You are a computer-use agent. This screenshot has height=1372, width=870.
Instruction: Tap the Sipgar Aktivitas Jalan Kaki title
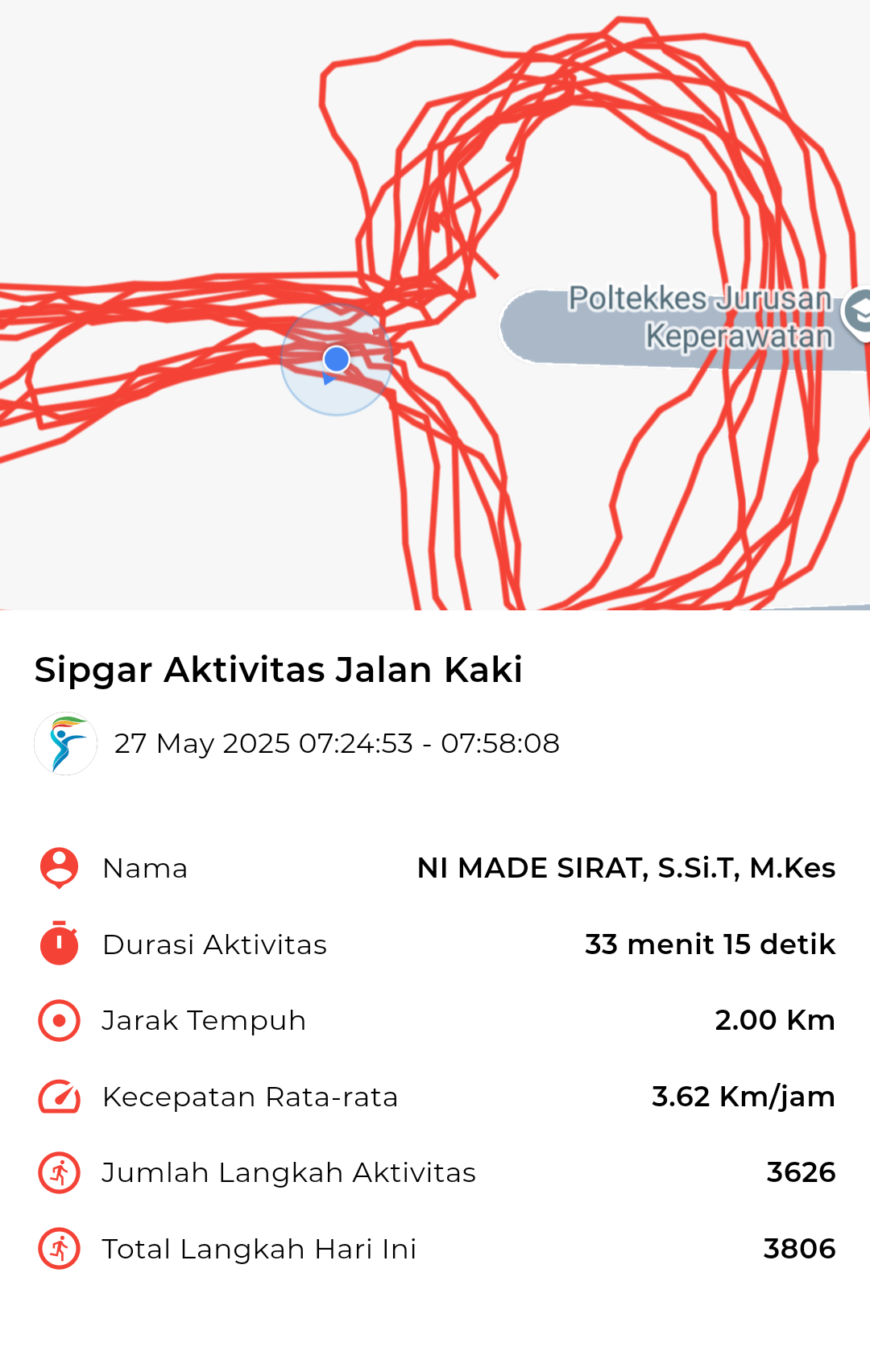pyautogui.click(x=277, y=668)
